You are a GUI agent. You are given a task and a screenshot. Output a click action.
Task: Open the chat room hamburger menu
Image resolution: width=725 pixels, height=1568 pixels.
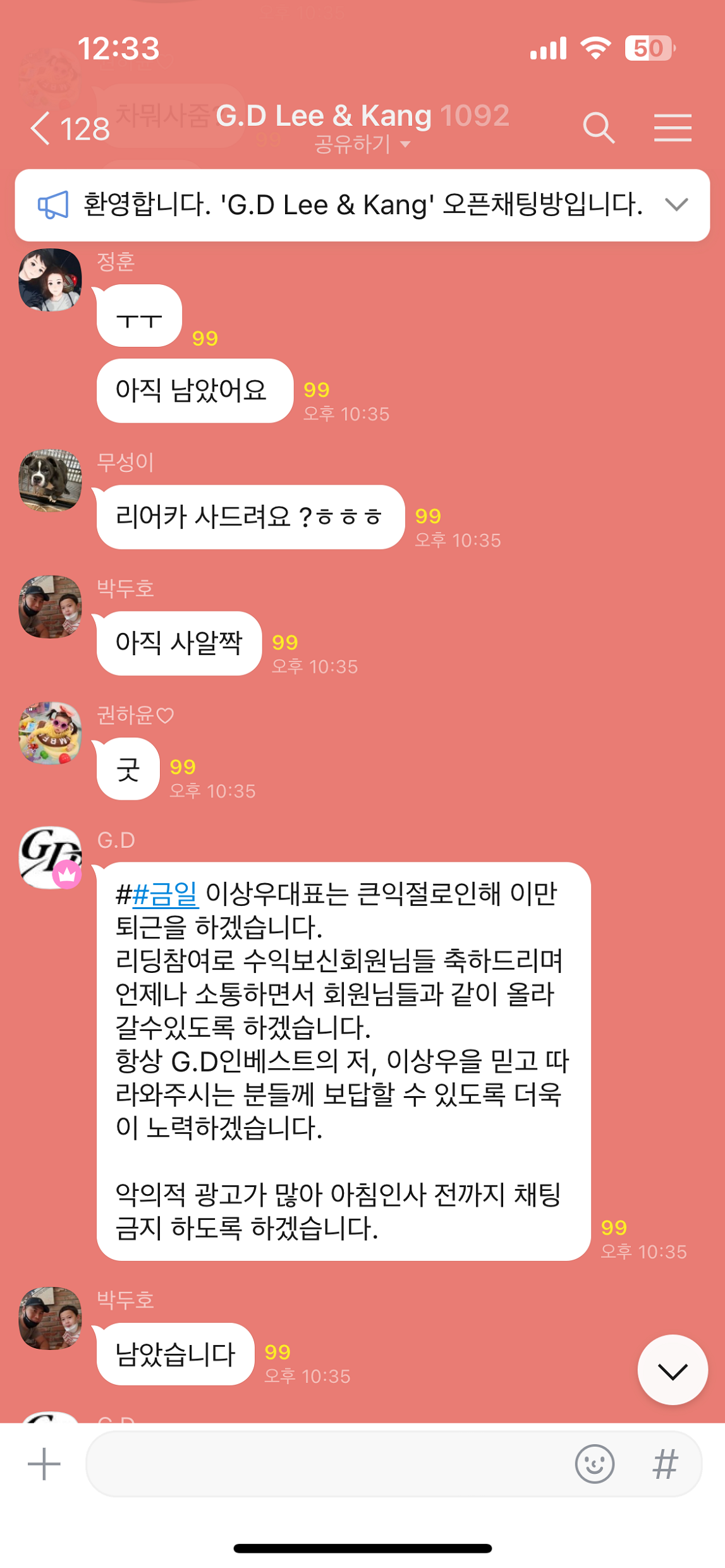[x=672, y=129]
